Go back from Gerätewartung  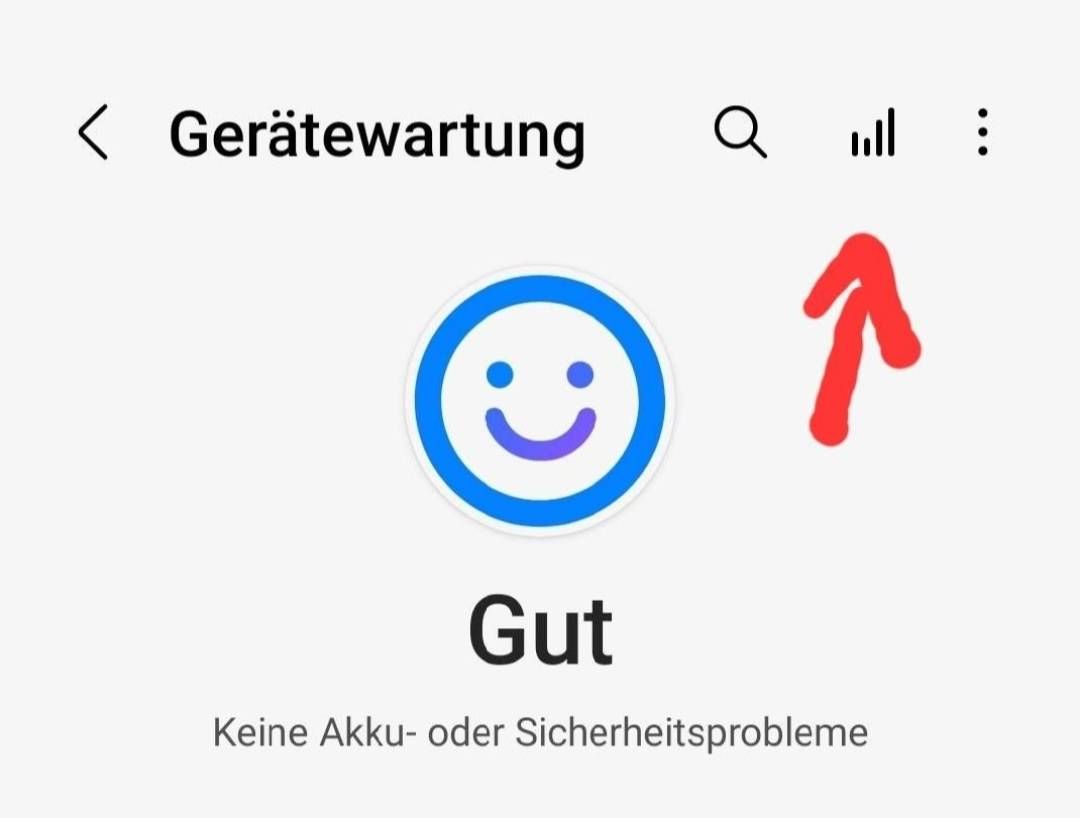tap(93, 133)
